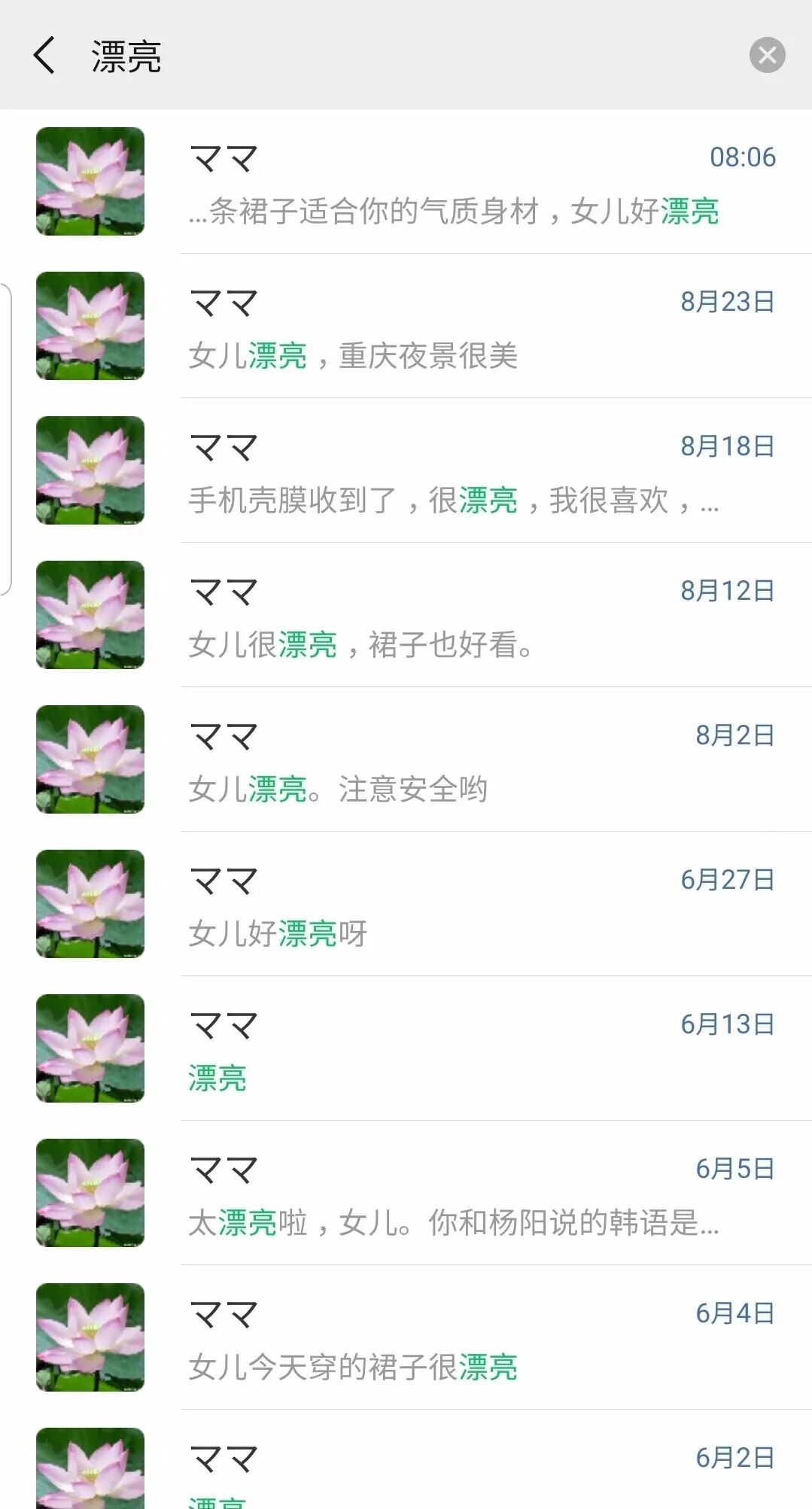
Task: Open the 6月5日 message mentioning 杨阳
Action: pyautogui.click(x=406, y=1193)
